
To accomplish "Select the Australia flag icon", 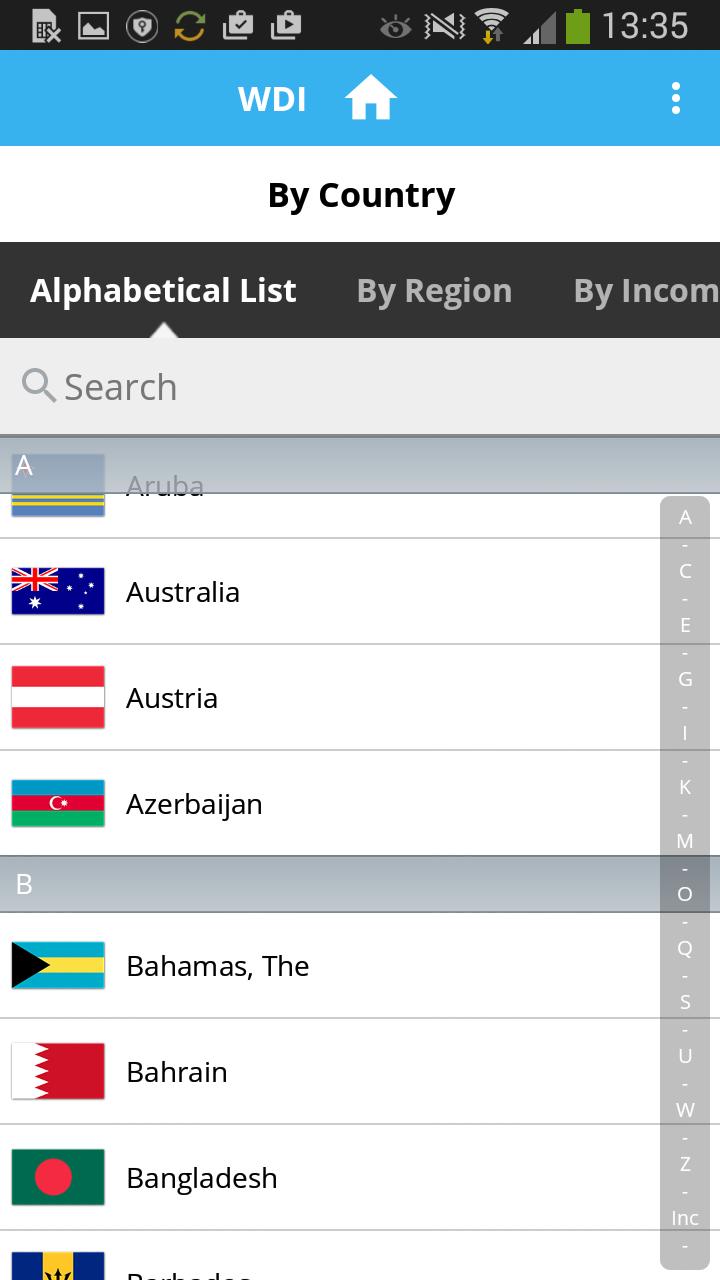I will point(57,591).
